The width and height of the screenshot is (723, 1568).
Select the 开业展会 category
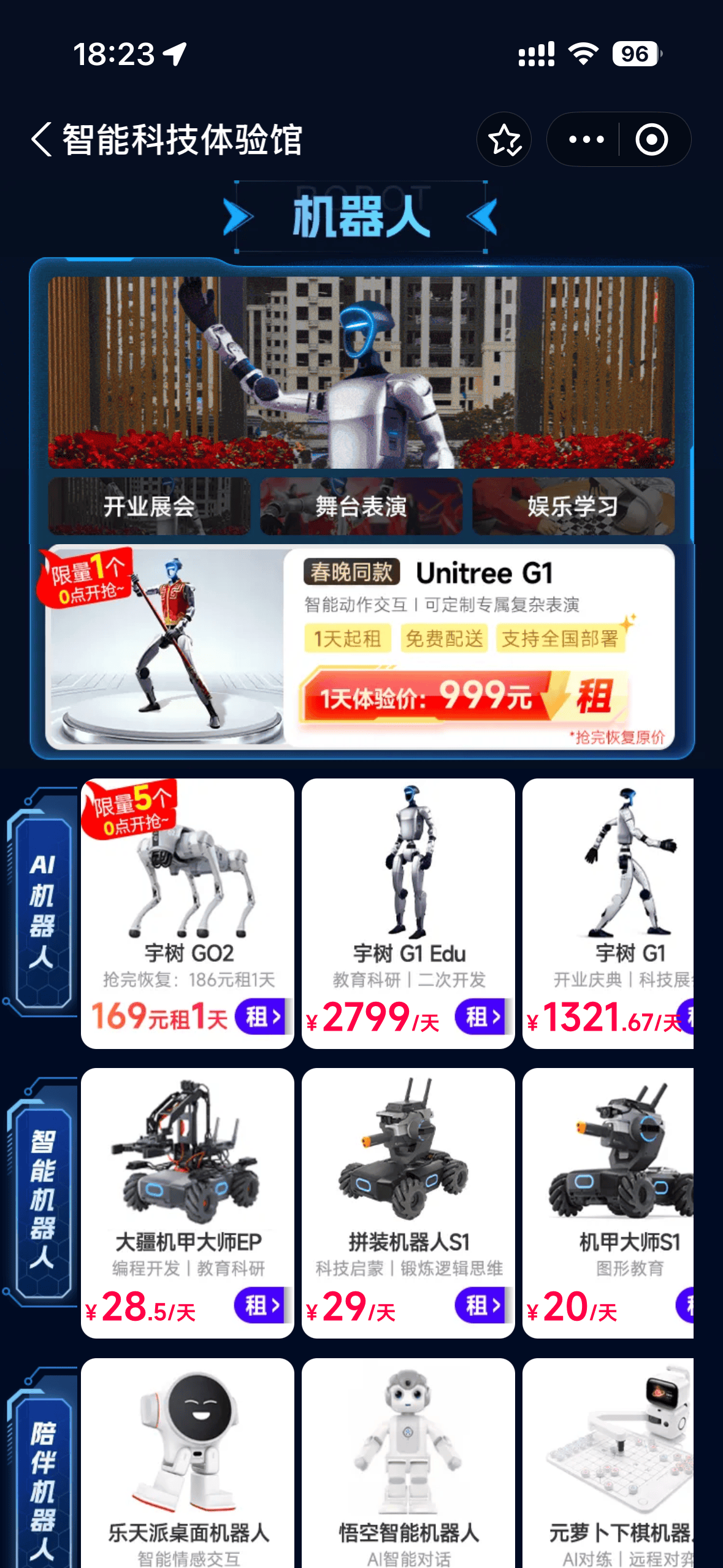click(149, 507)
